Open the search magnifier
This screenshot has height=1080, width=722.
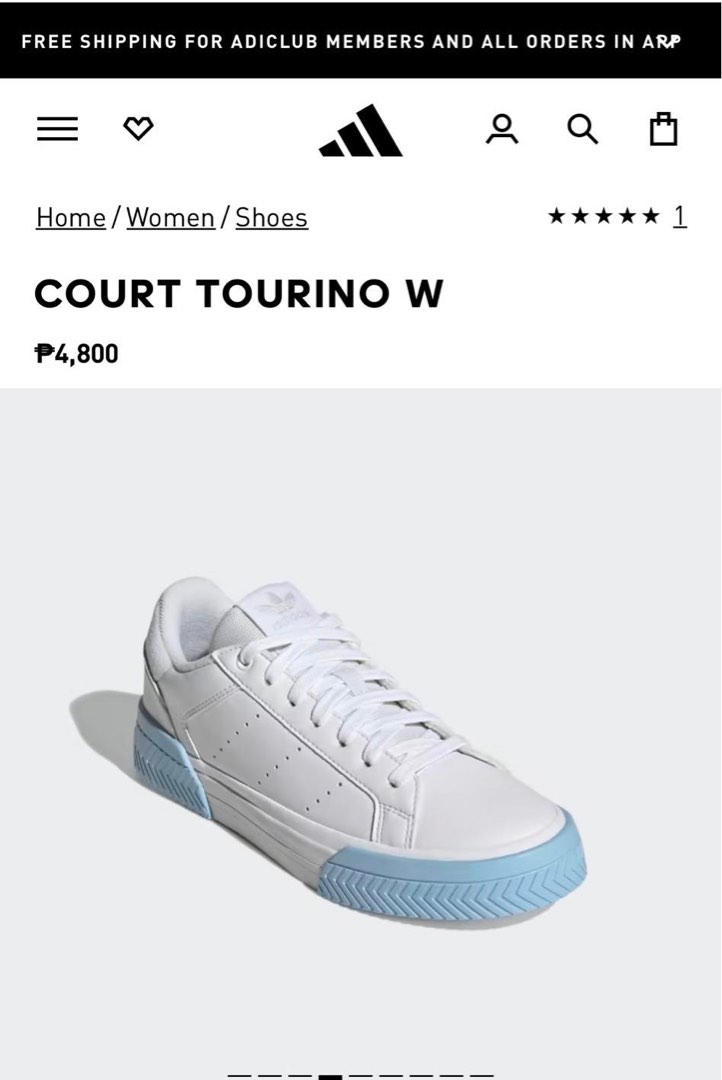coord(582,129)
